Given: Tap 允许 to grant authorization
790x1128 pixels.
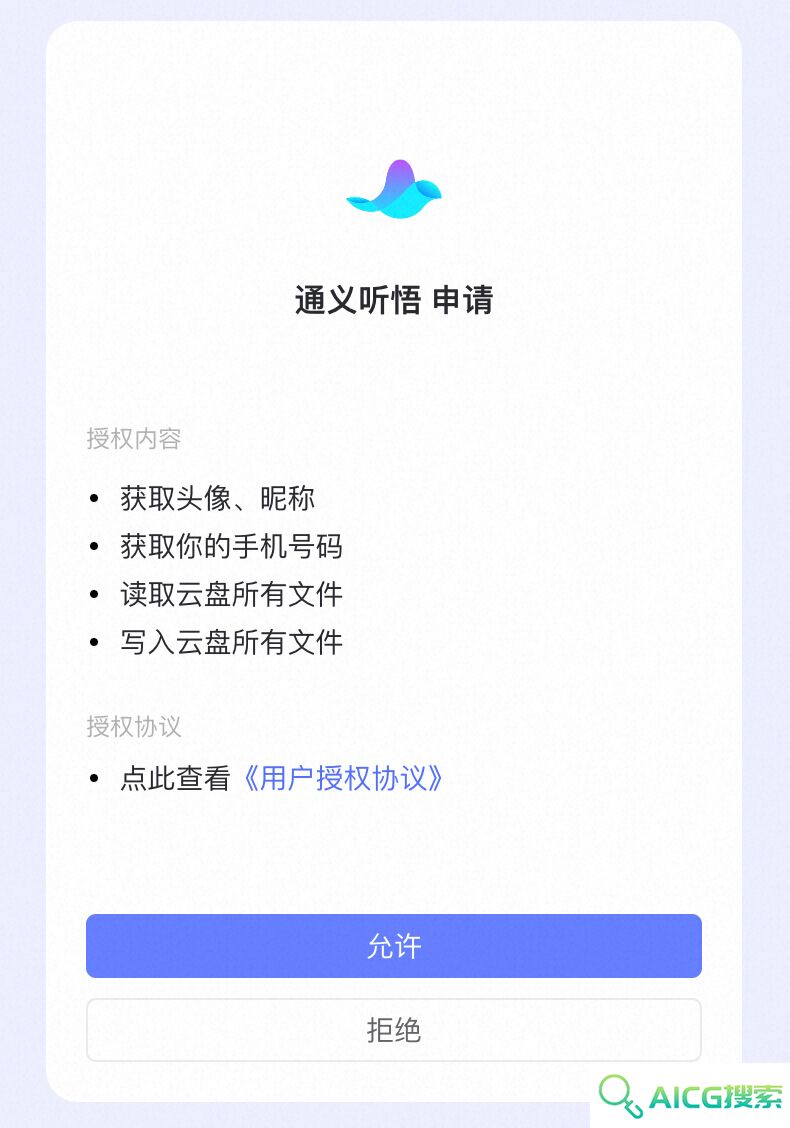Looking at the screenshot, I should 393,946.
